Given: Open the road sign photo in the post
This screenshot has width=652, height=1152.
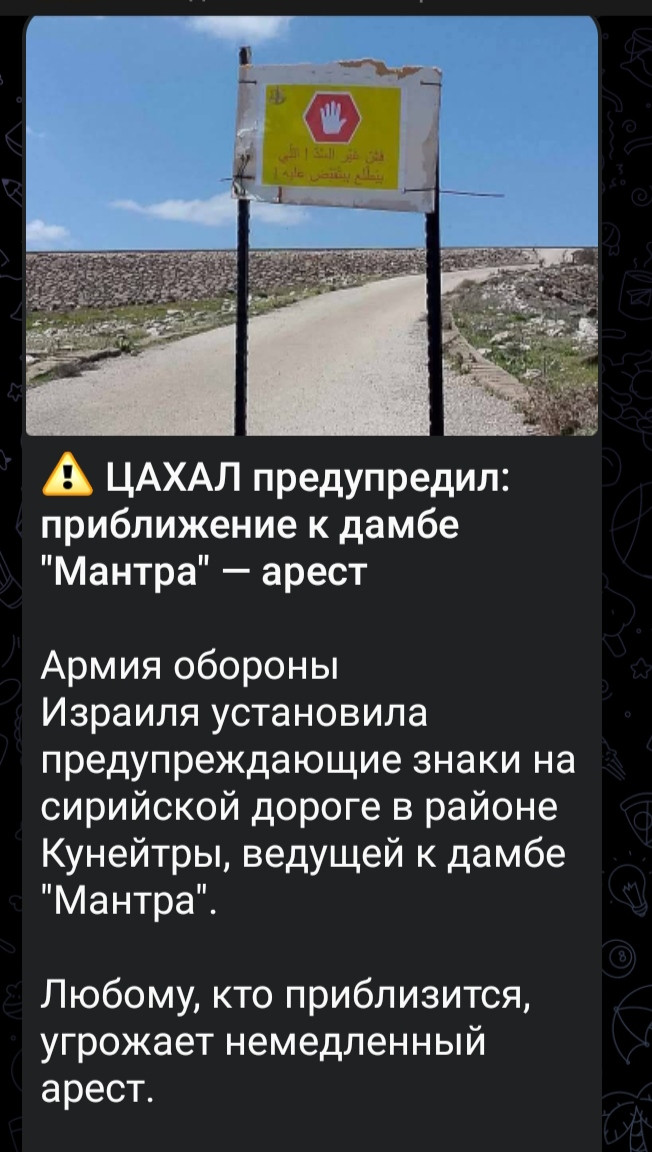Looking at the screenshot, I should point(312,226).
